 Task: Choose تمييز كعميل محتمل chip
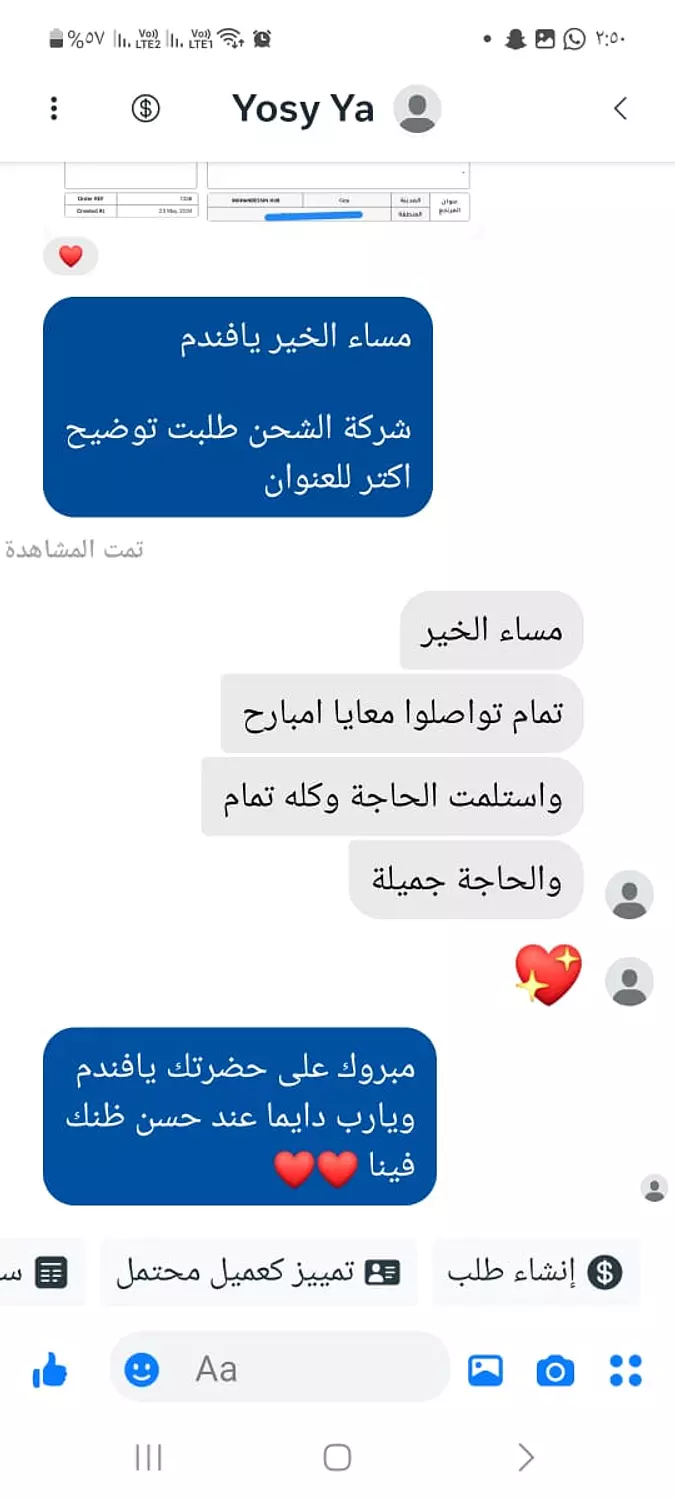pos(259,1272)
